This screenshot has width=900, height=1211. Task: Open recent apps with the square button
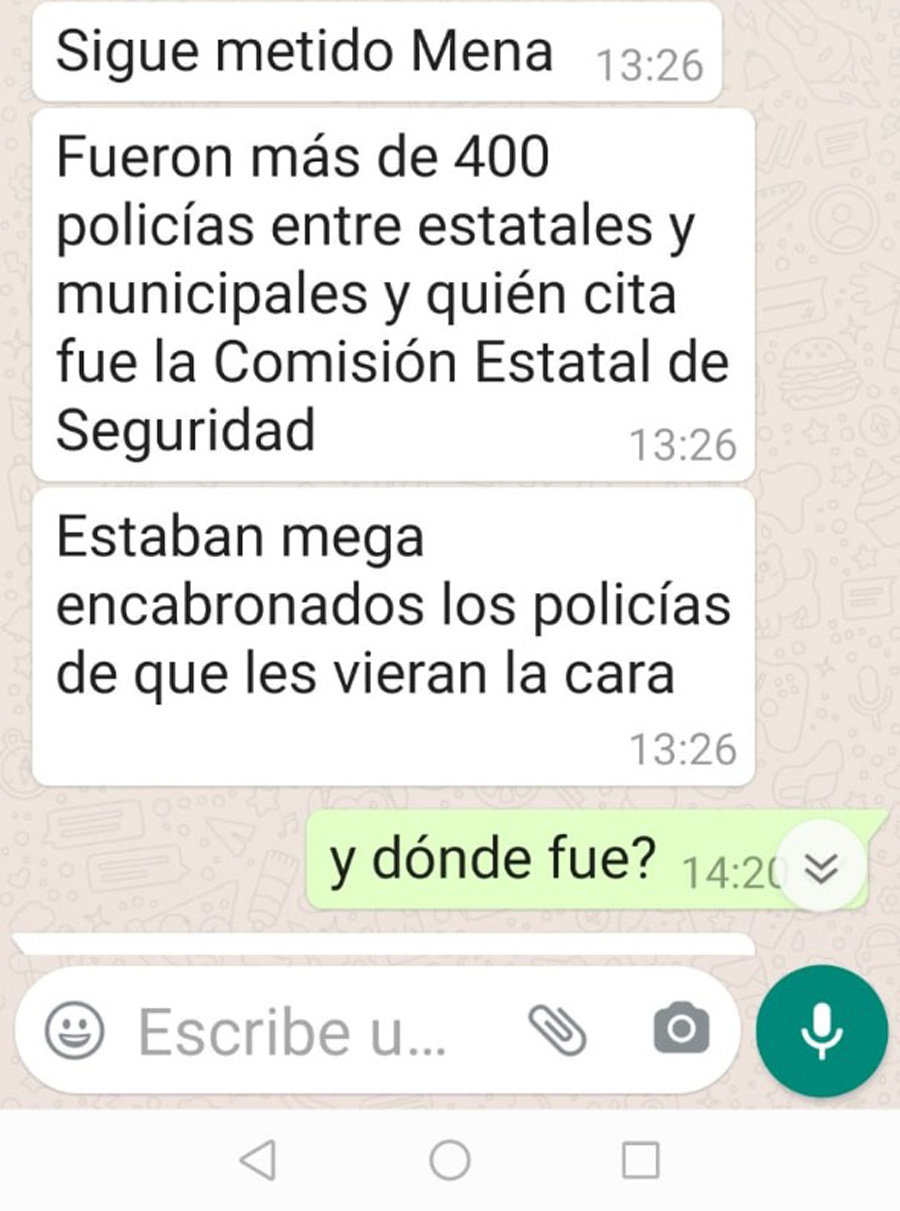(640, 1160)
